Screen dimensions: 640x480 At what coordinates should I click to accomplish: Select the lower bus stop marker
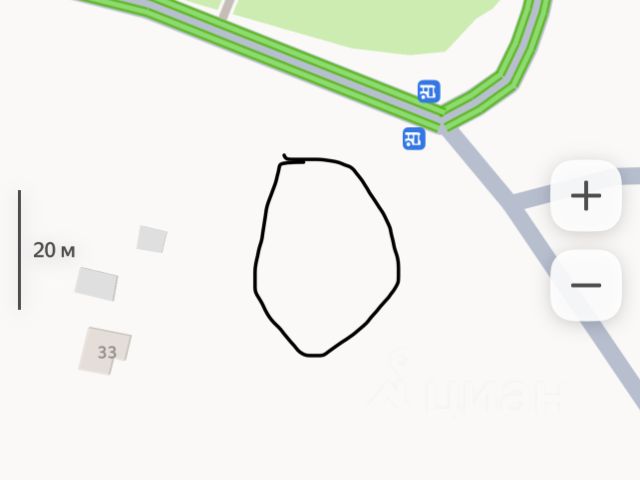pos(414,138)
